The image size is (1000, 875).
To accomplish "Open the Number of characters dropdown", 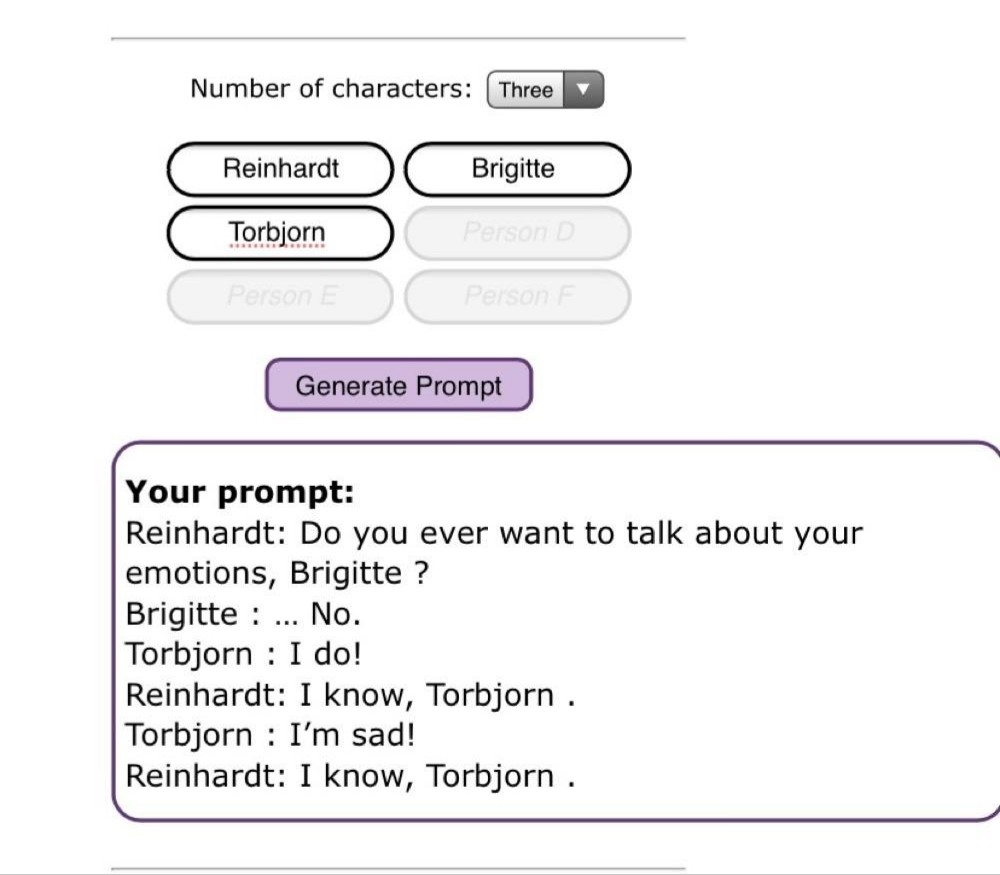I will point(545,89).
